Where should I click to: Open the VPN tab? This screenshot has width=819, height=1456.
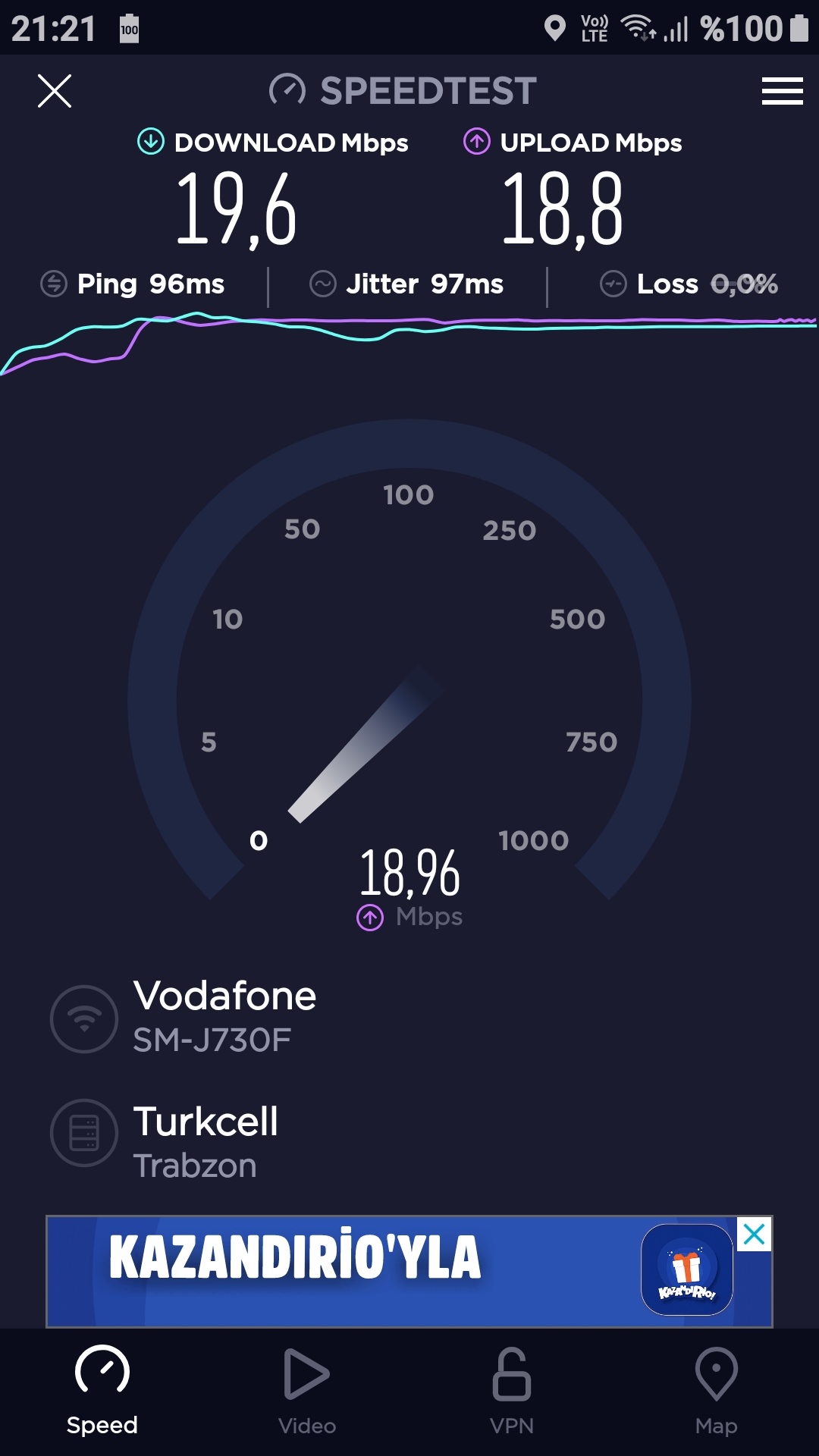(512, 1392)
